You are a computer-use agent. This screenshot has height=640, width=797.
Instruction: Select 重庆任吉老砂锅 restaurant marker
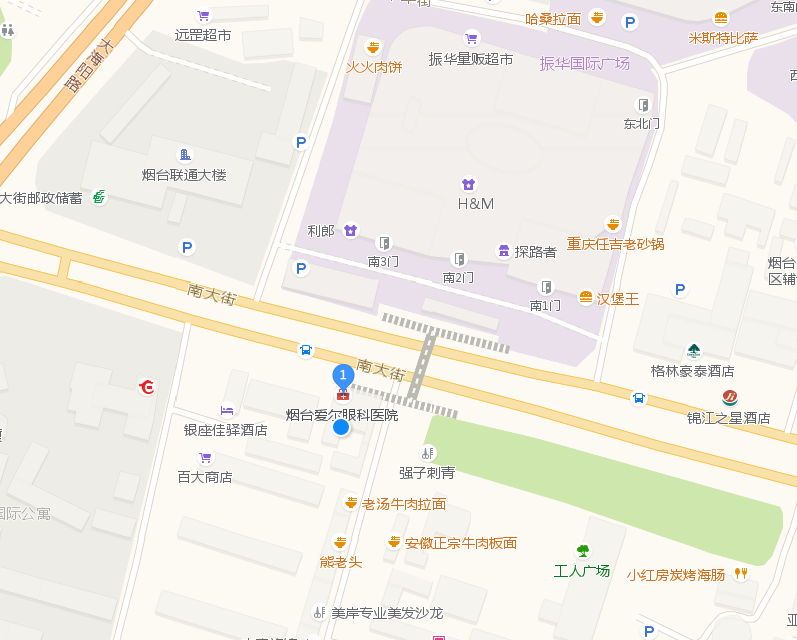pos(613,225)
